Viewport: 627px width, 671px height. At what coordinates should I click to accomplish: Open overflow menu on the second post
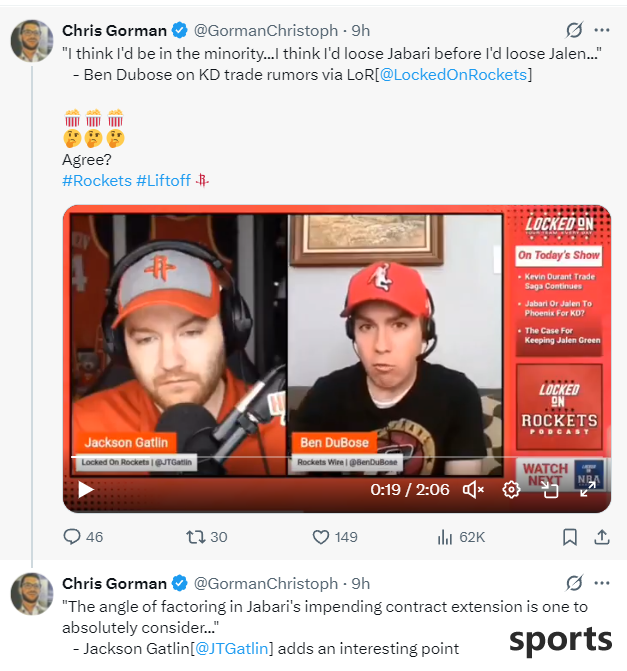[x=601, y=583]
